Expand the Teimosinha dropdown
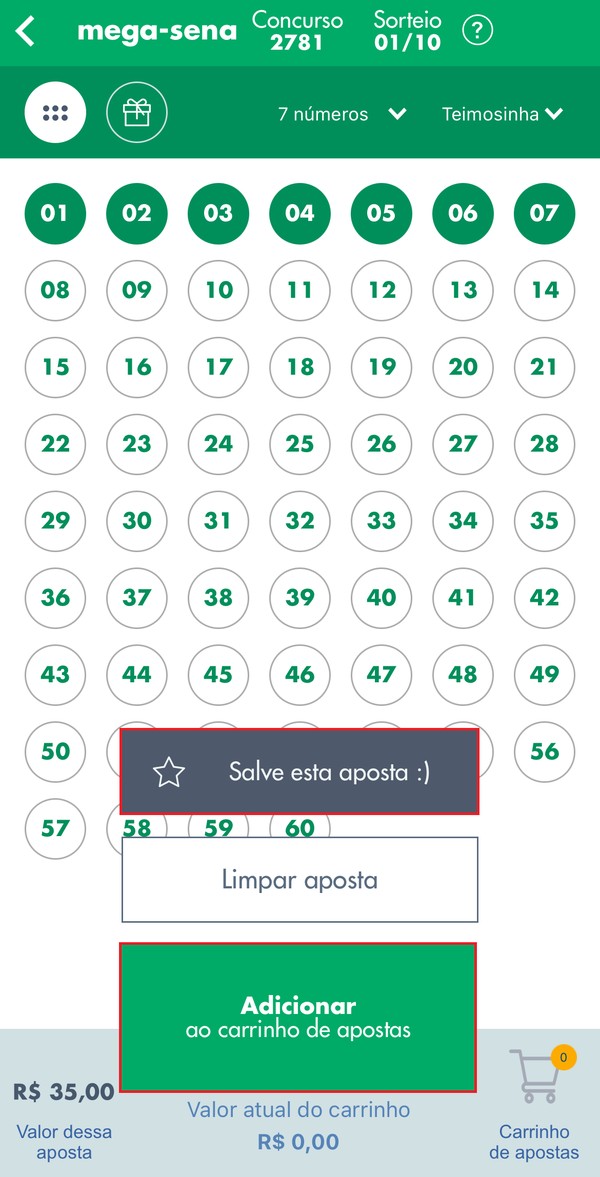The image size is (600, 1177). tap(502, 114)
